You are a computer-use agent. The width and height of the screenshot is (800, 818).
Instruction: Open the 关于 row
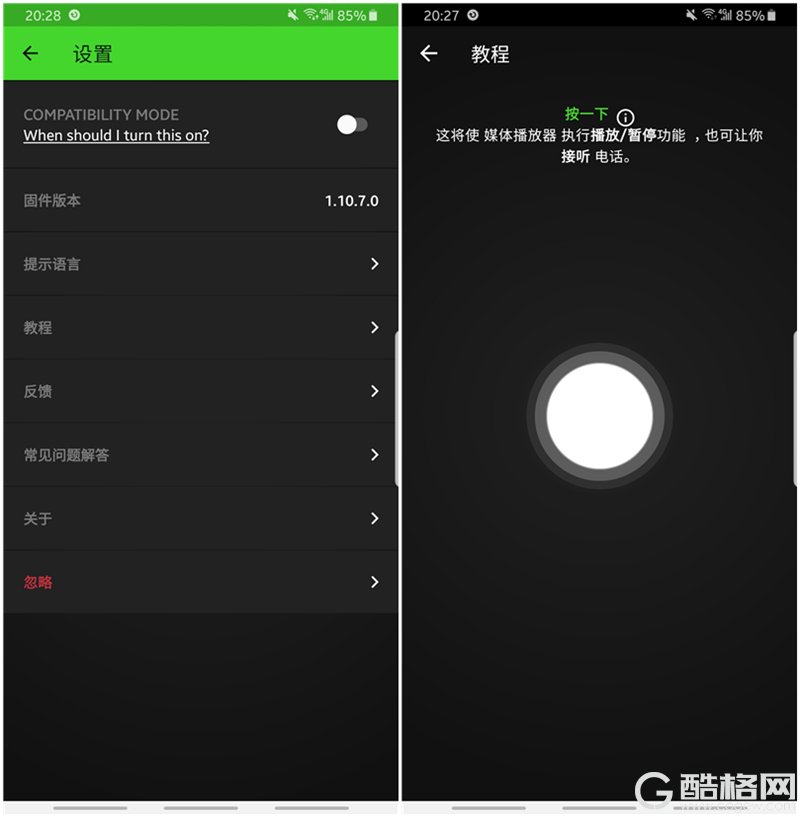[200, 518]
